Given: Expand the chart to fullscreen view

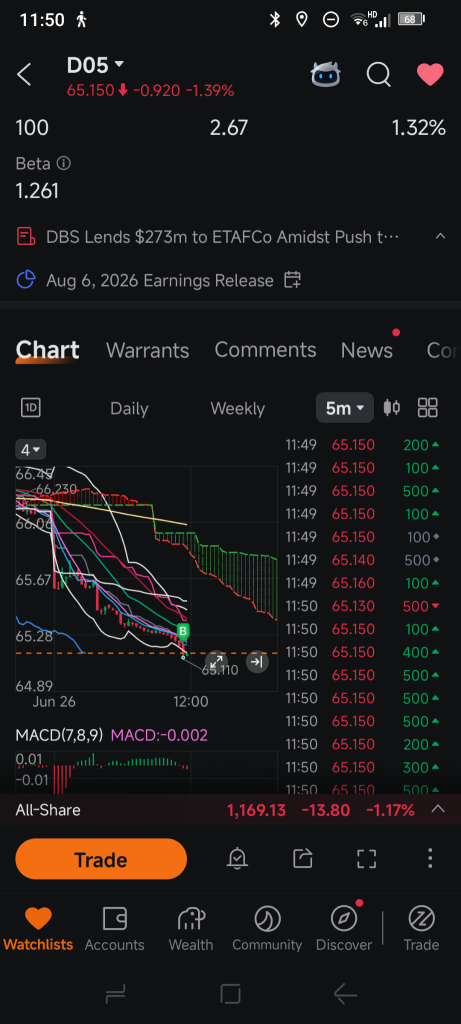Looking at the screenshot, I should pyautogui.click(x=216, y=661).
